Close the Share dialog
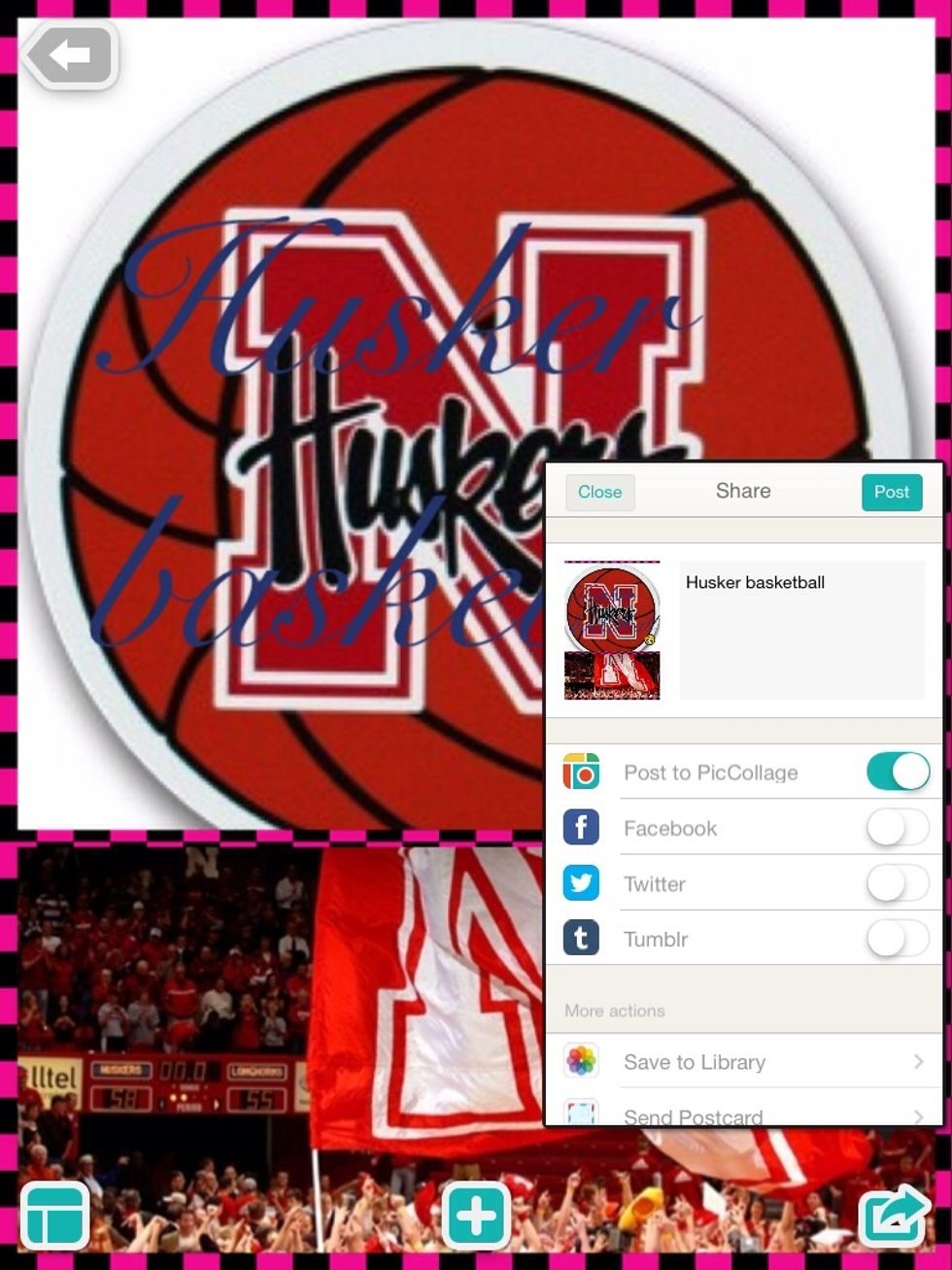Image resolution: width=952 pixels, height=1270 pixels. point(599,492)
